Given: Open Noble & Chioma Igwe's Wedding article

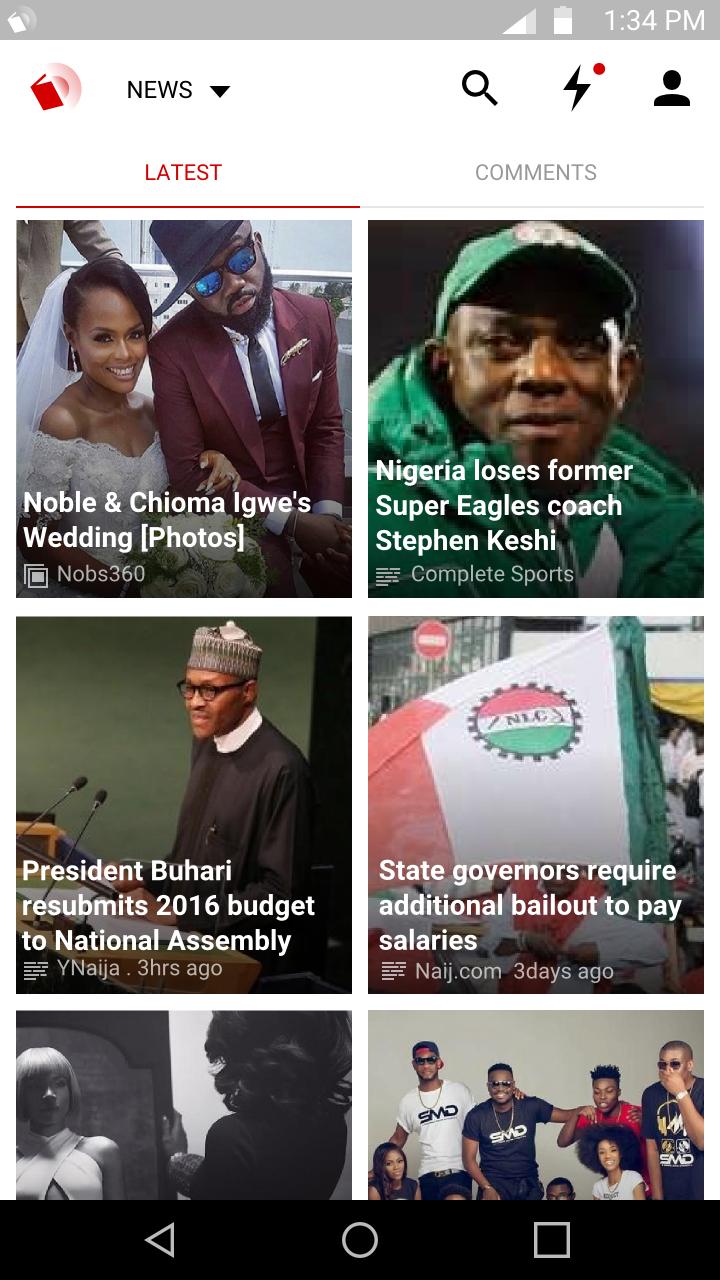Looking at the screenshot, I should click(184, 409).
